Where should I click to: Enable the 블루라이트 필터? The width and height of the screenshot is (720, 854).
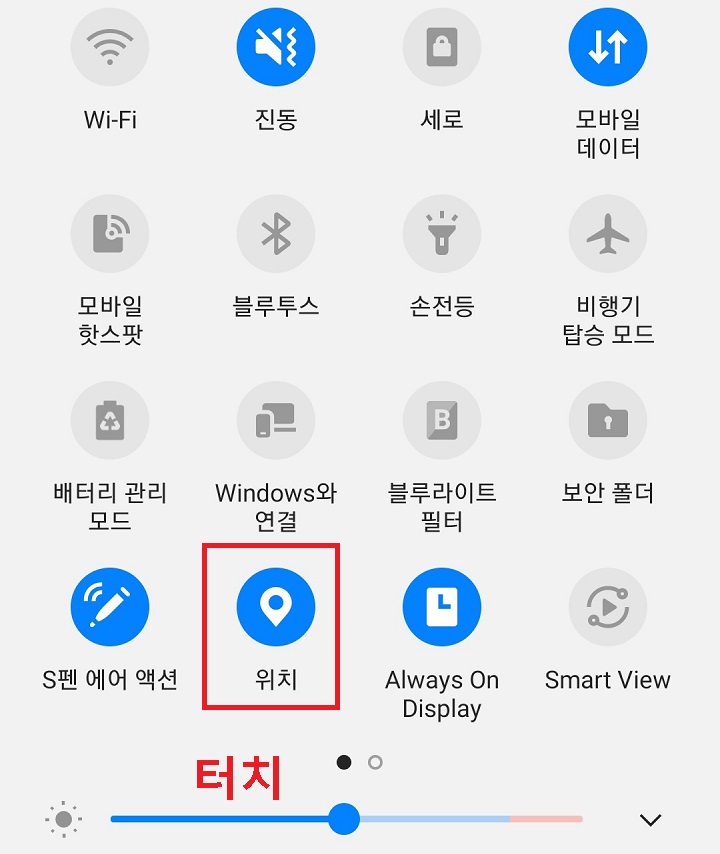(443, 420)
